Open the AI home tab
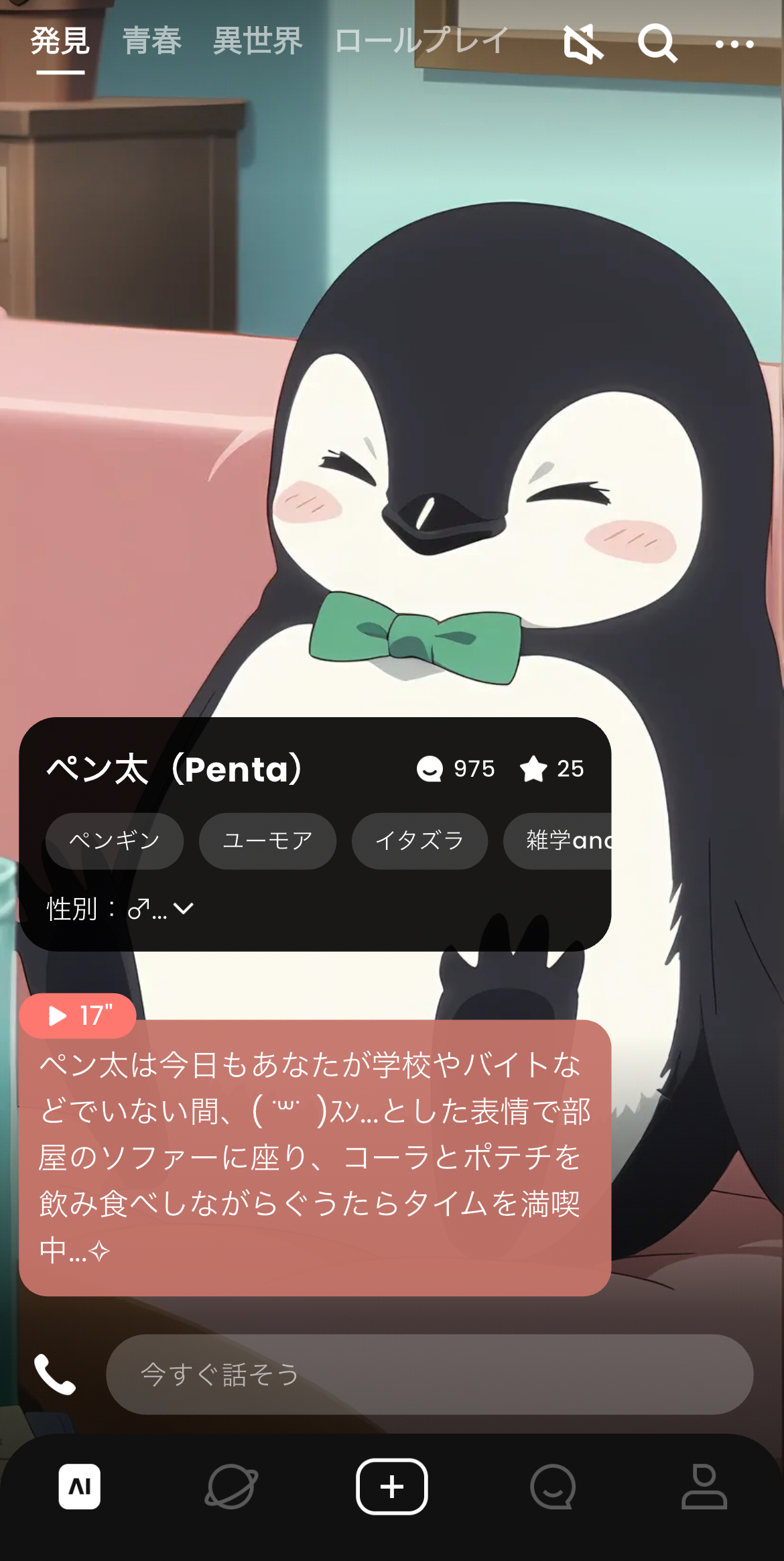 point(80,1487)
